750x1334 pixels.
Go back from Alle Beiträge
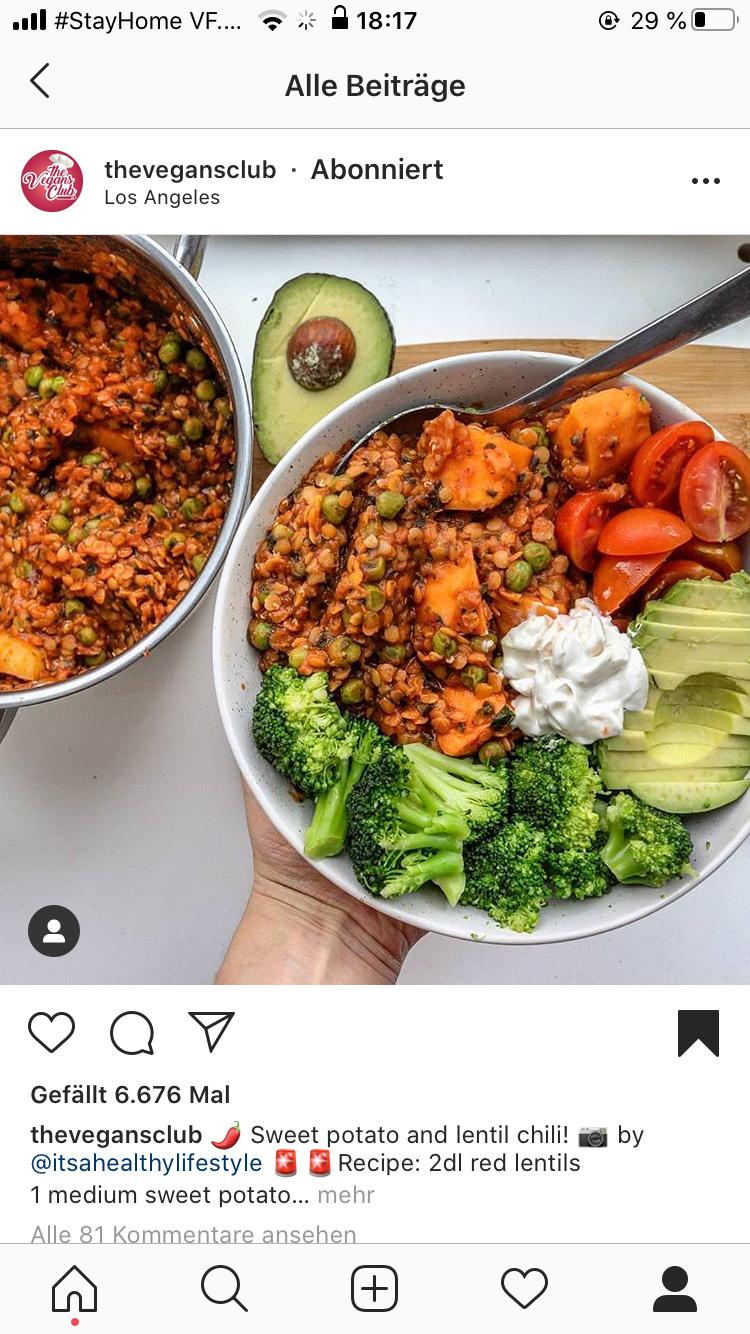point(40,81)
